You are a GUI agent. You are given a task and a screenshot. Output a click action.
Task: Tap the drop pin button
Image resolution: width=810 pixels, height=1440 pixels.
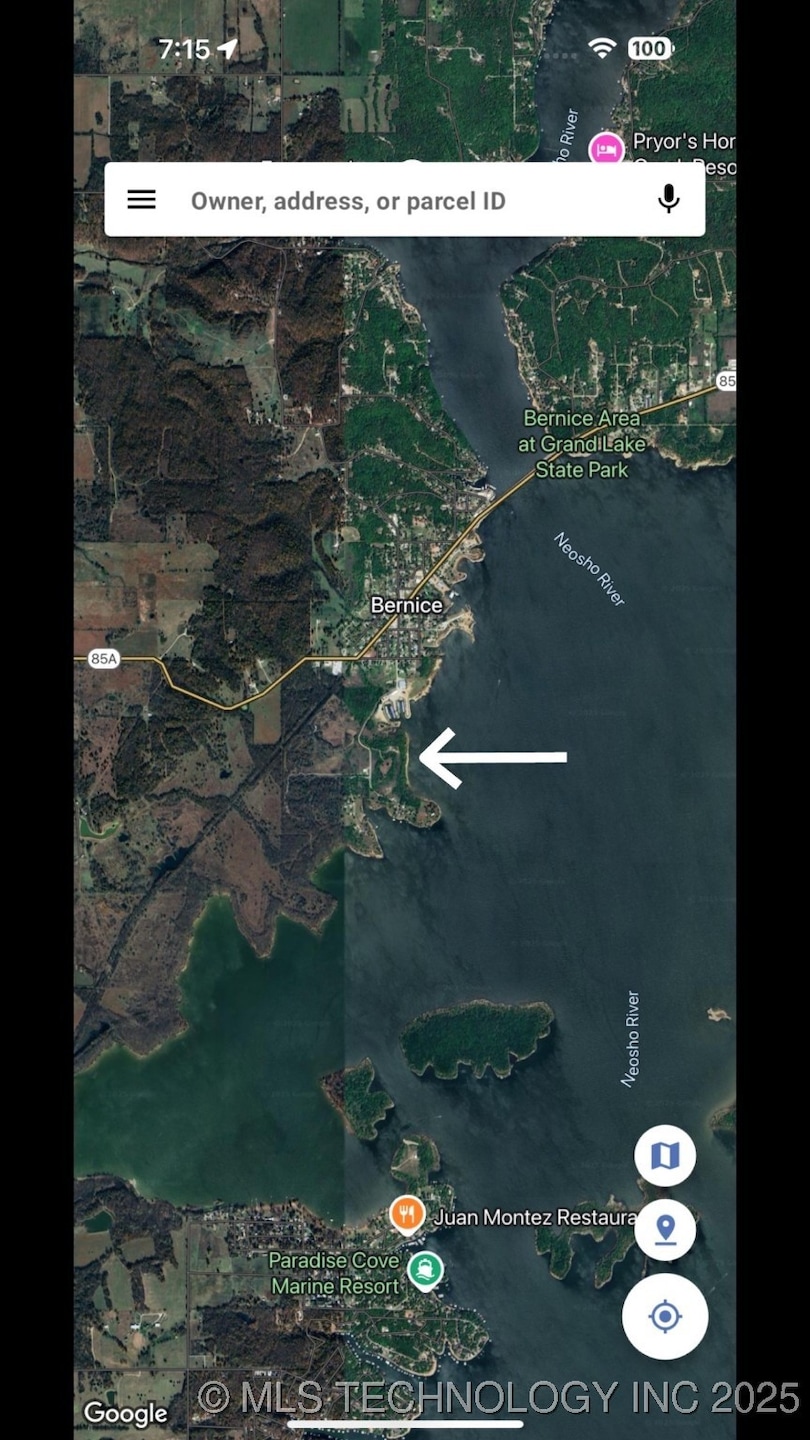(x=665, y=1229)
